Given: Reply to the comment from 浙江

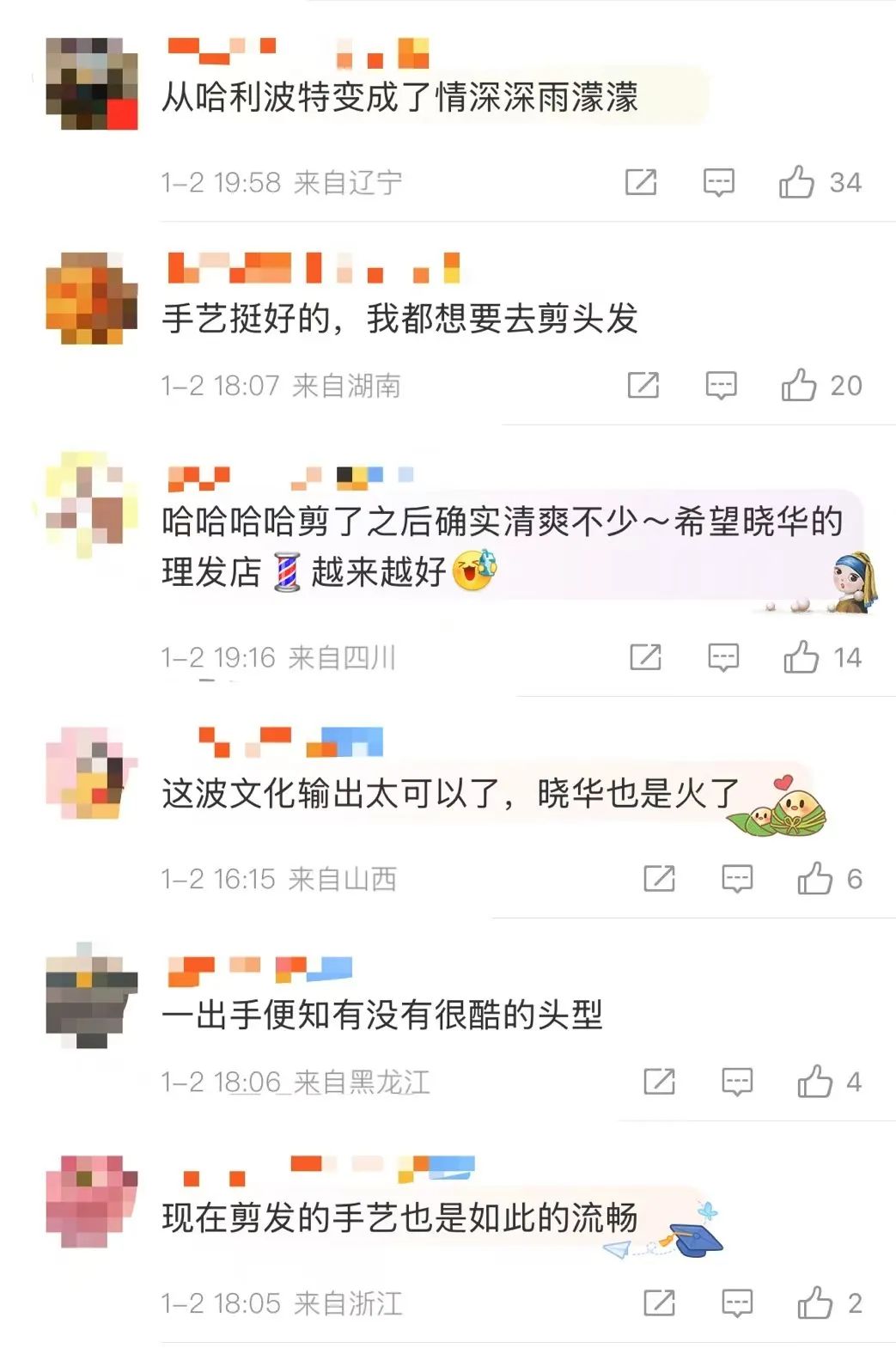Looking at the screenshot, I should (x=737, y=1302).
